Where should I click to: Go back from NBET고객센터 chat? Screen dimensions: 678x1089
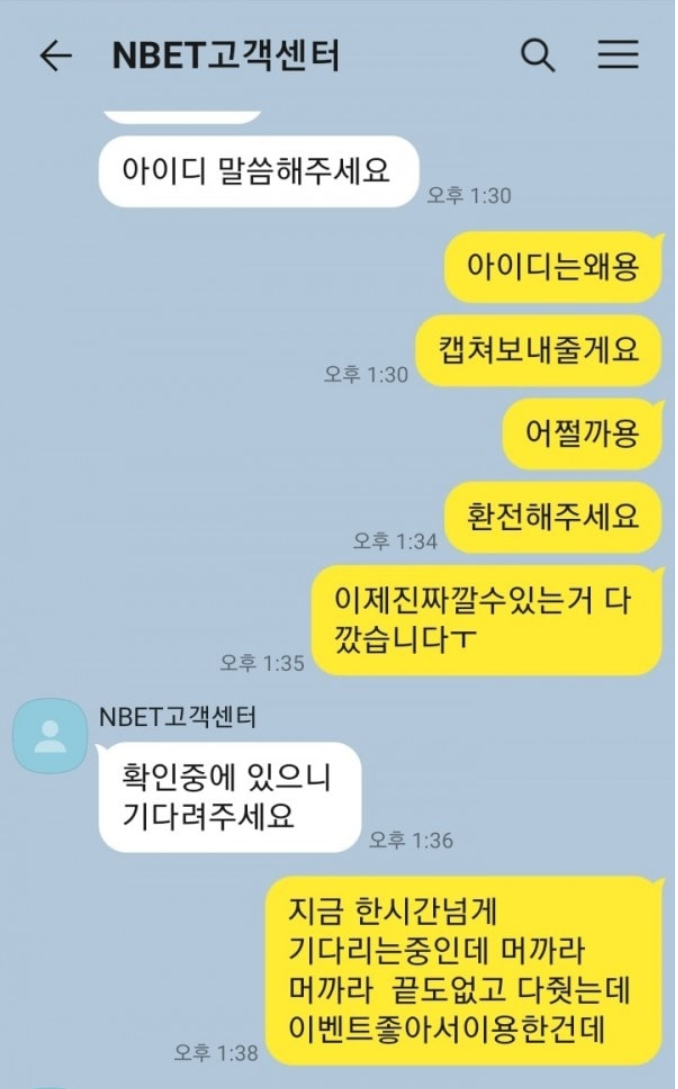click(56, 56)
